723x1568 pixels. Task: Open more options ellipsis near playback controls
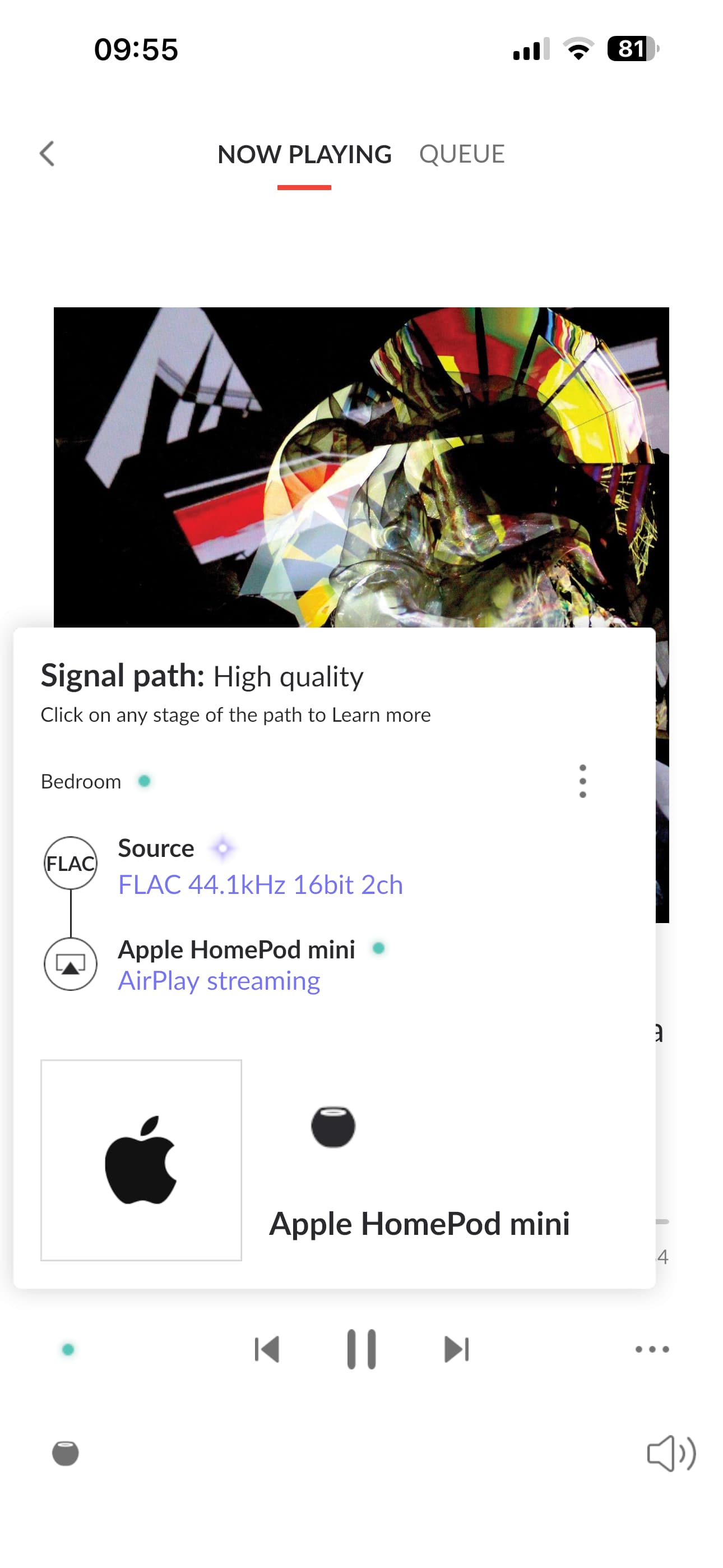(x=652, y=1349)
